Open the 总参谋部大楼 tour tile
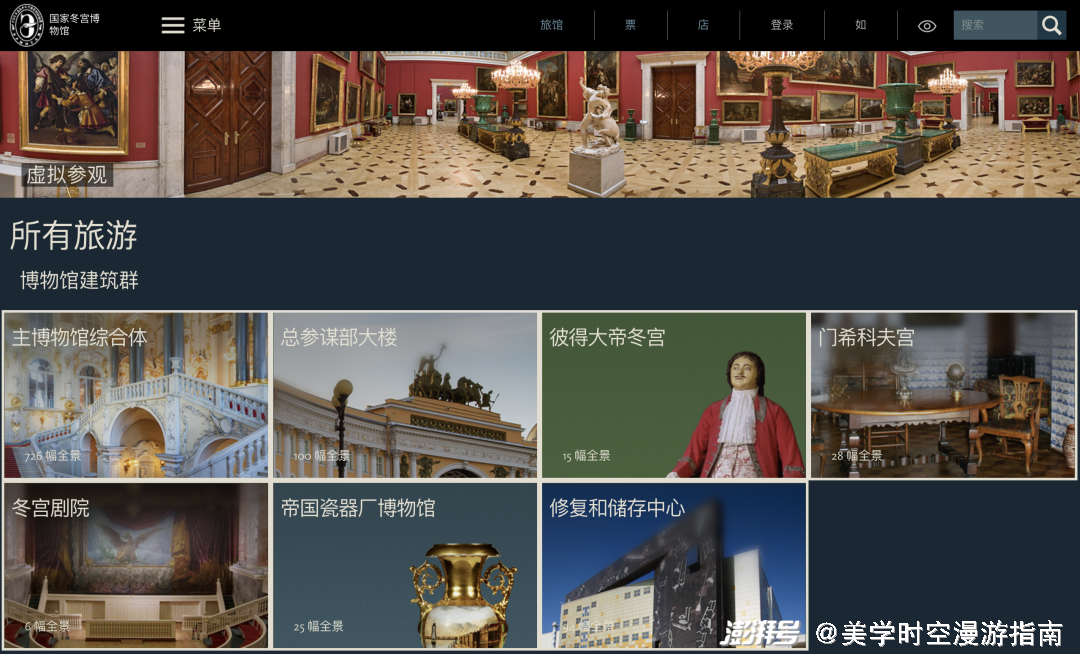 [405, 395]
